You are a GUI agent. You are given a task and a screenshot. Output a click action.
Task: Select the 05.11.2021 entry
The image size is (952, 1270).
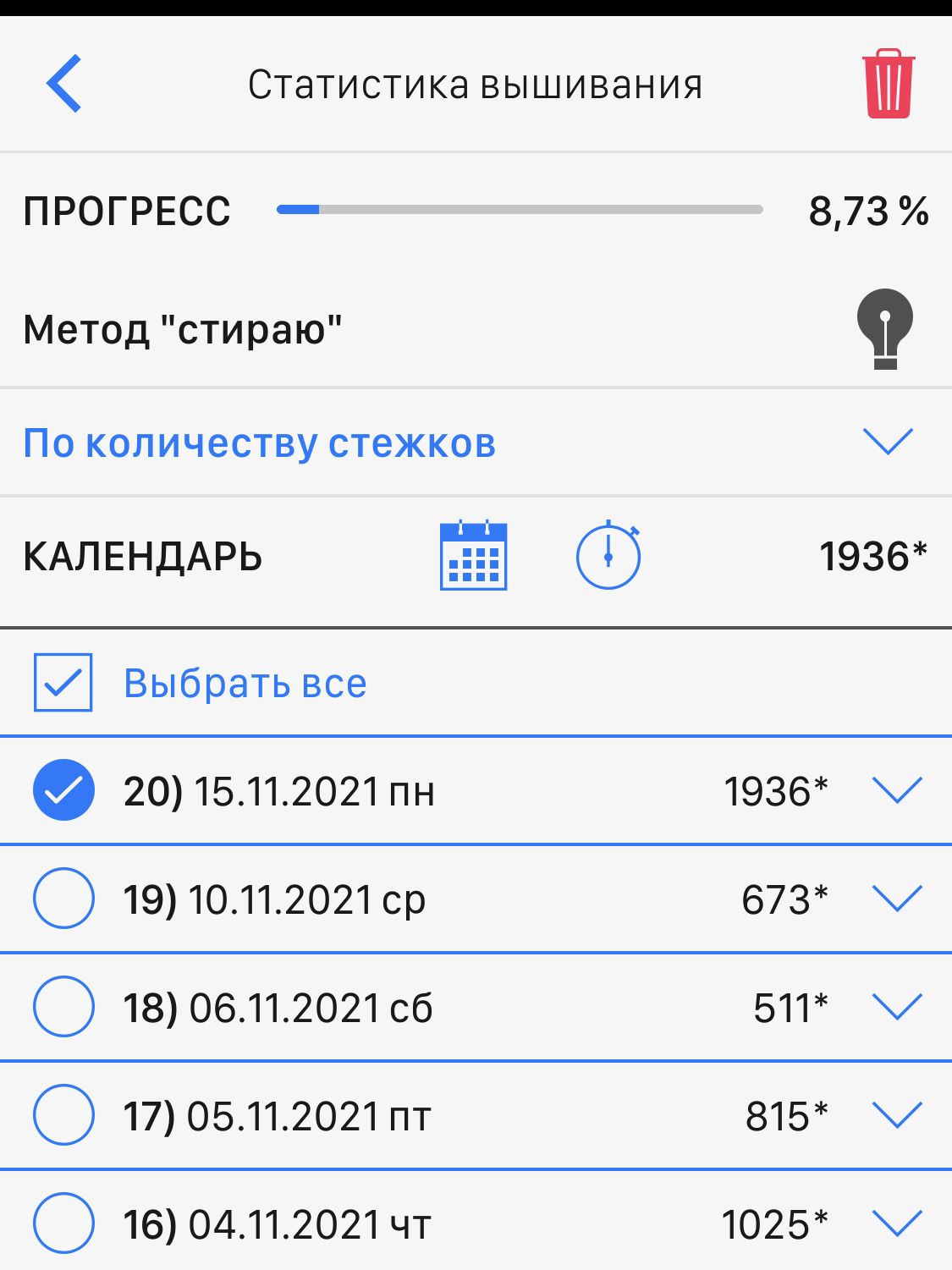[63, 1115]
